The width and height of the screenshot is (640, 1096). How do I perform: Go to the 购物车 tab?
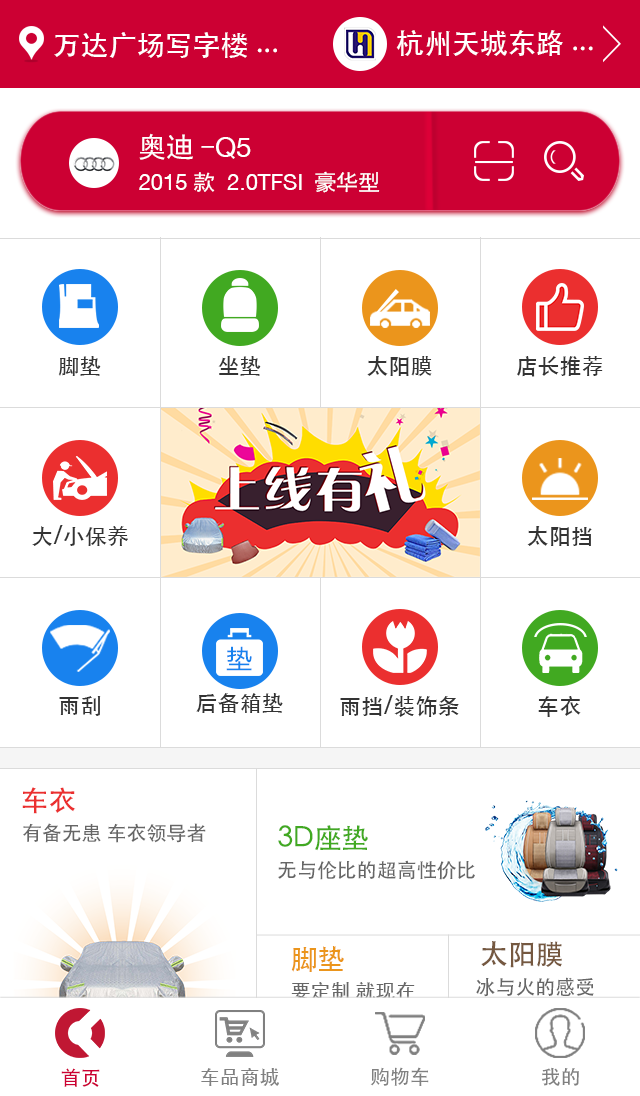[400, 1047]
